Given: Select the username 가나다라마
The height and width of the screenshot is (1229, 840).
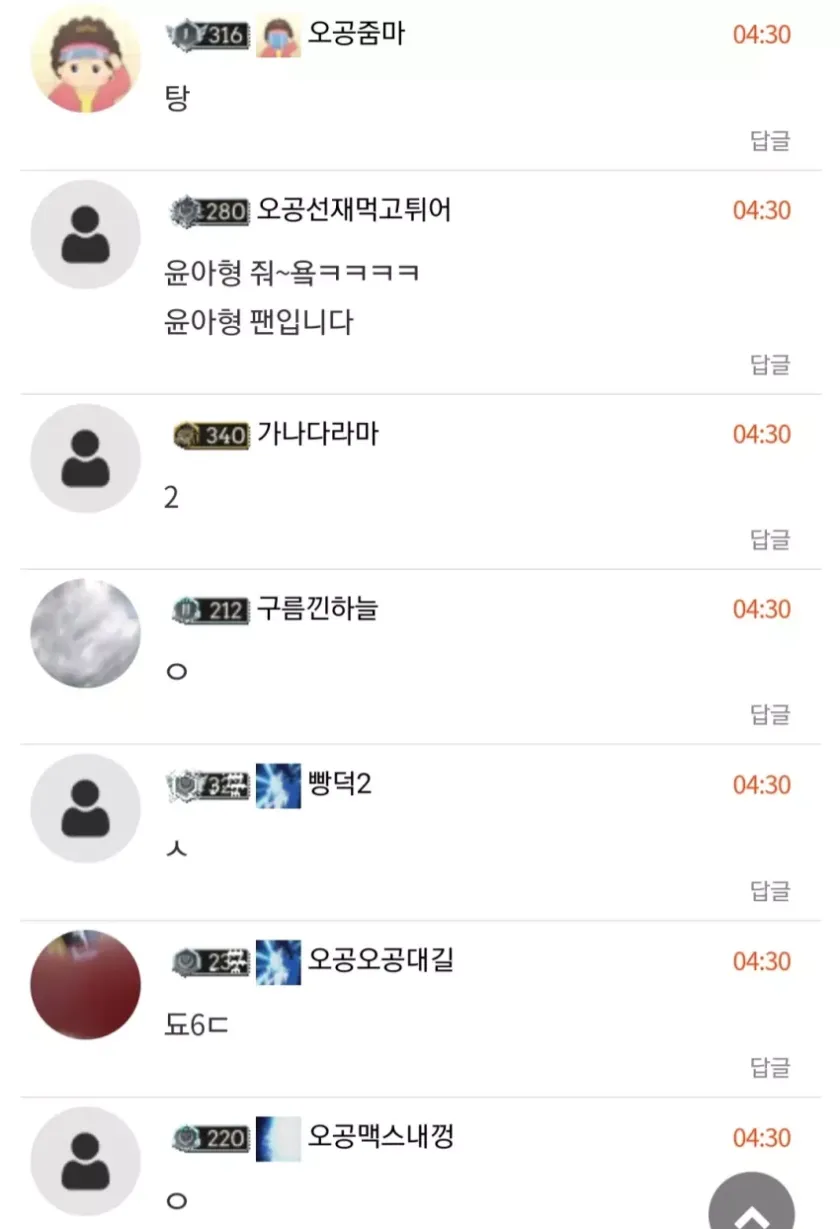Looking at the screenshot, I should pyautogui.click(x=318, y=434).
